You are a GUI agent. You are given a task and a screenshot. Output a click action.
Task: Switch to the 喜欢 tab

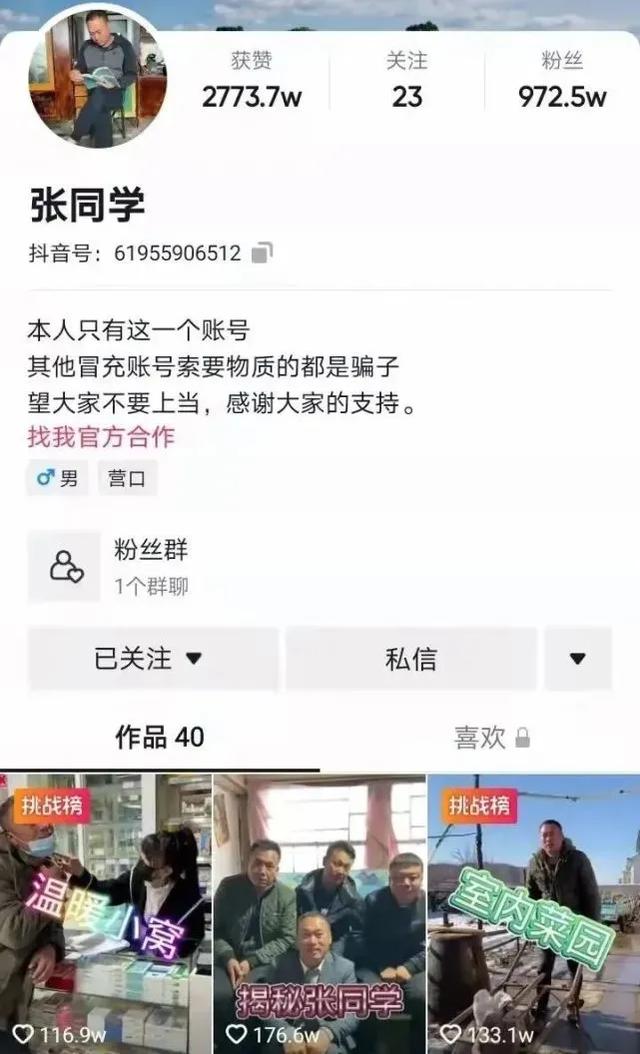pyautogui.click(x=490, y=738)
